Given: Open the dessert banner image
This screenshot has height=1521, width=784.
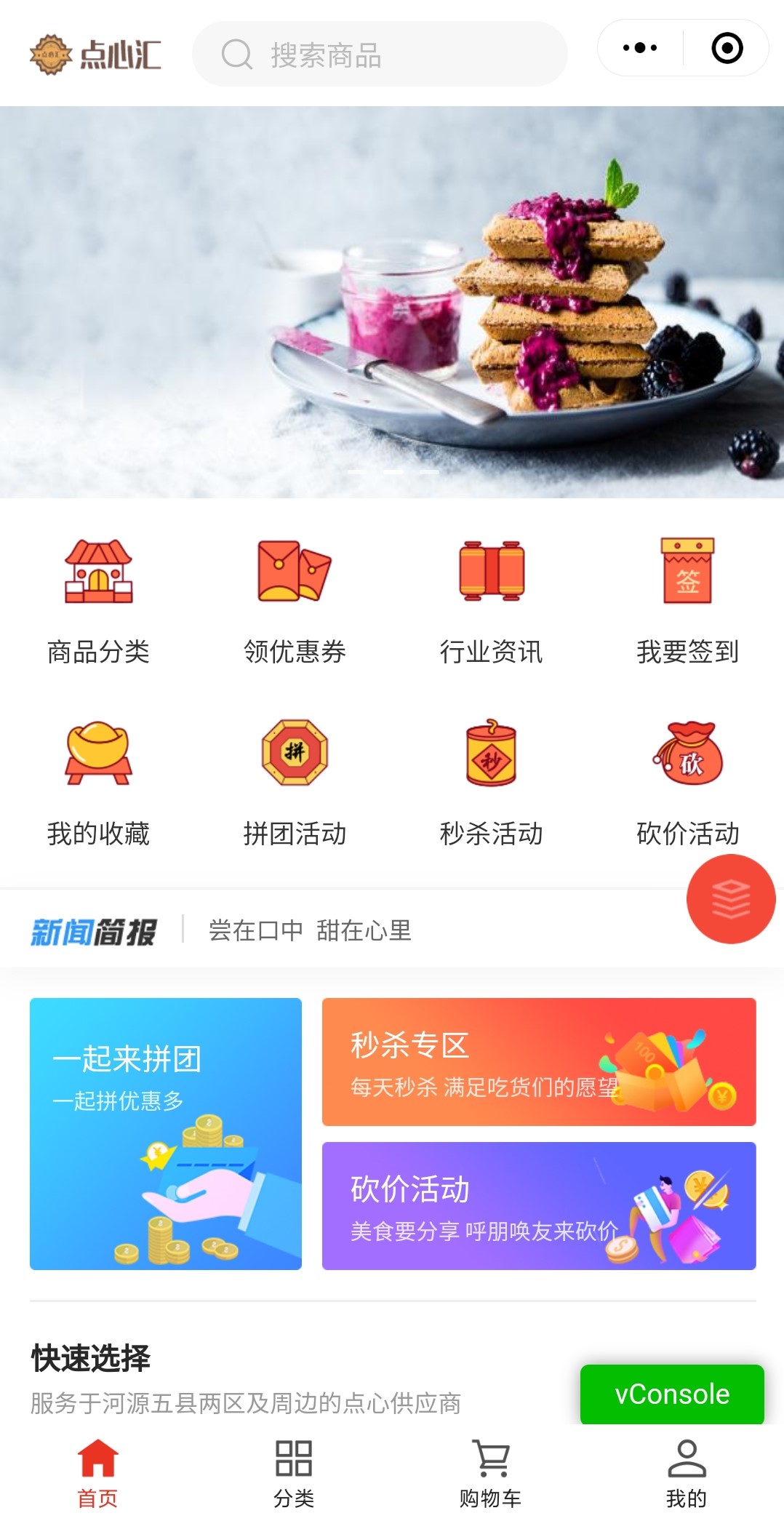Looking at the screenshot, I should 392,302.
